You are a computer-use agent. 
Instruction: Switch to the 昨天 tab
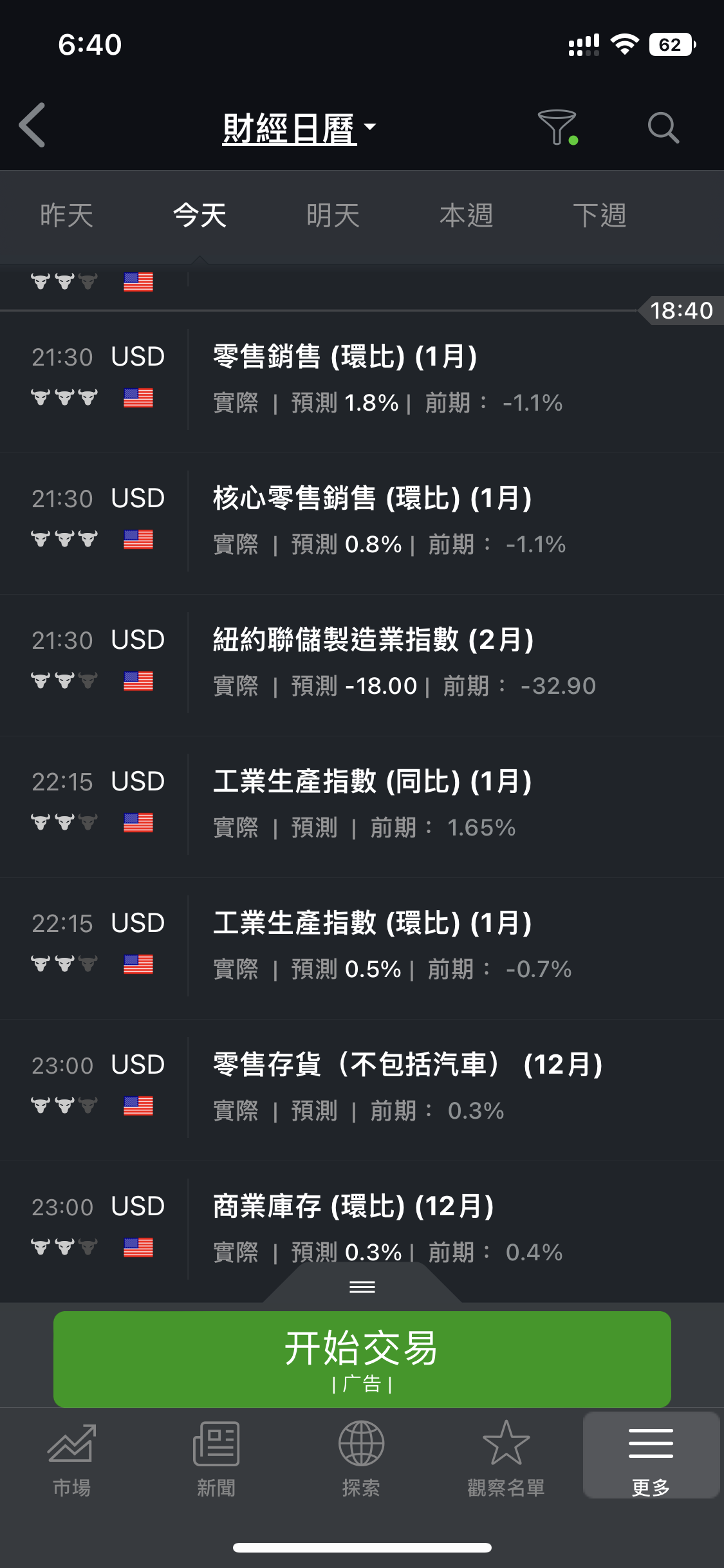(x=67, y=216)
